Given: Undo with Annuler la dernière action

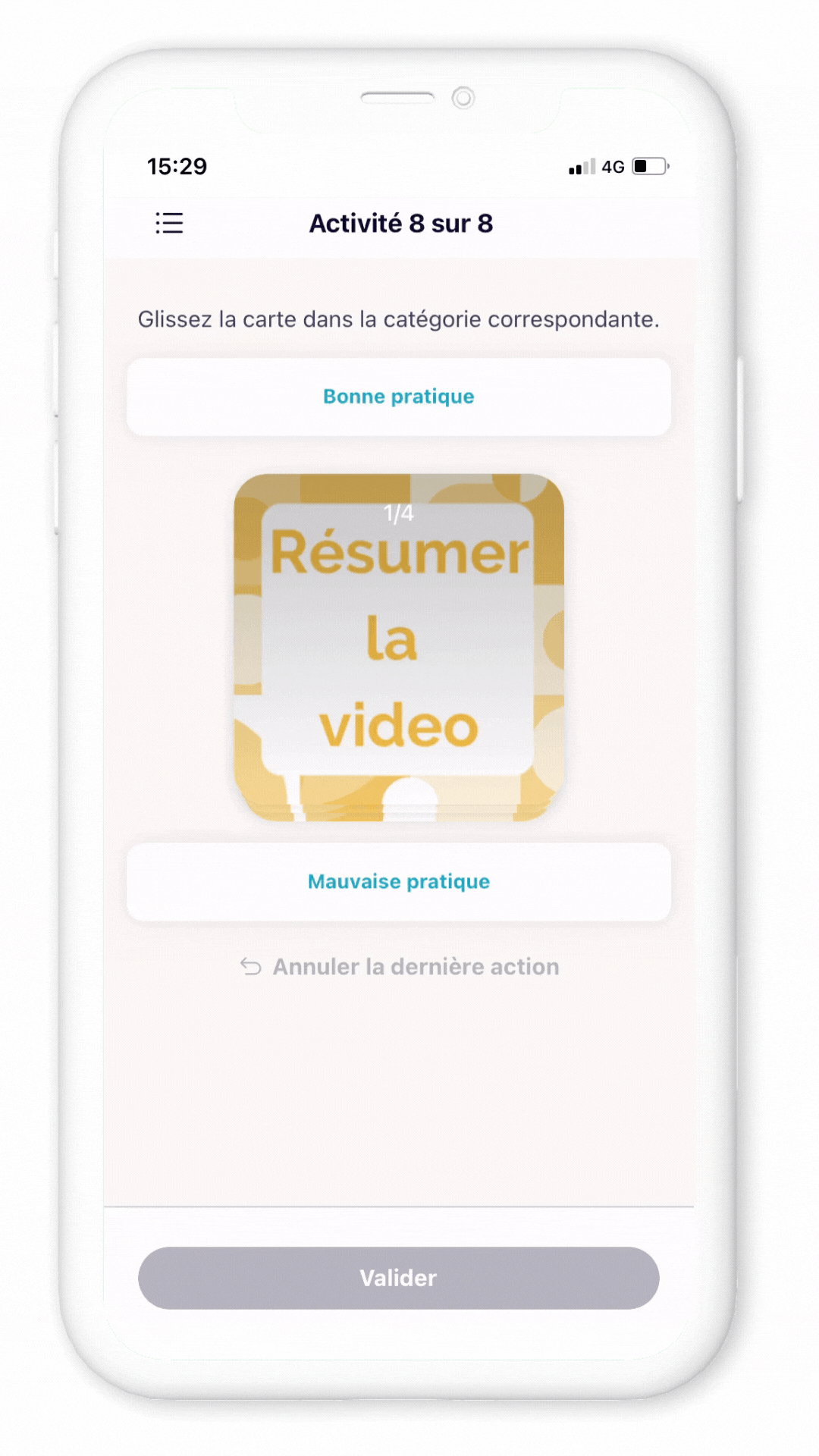Looking at the screenshot, I should pos(400,967).
